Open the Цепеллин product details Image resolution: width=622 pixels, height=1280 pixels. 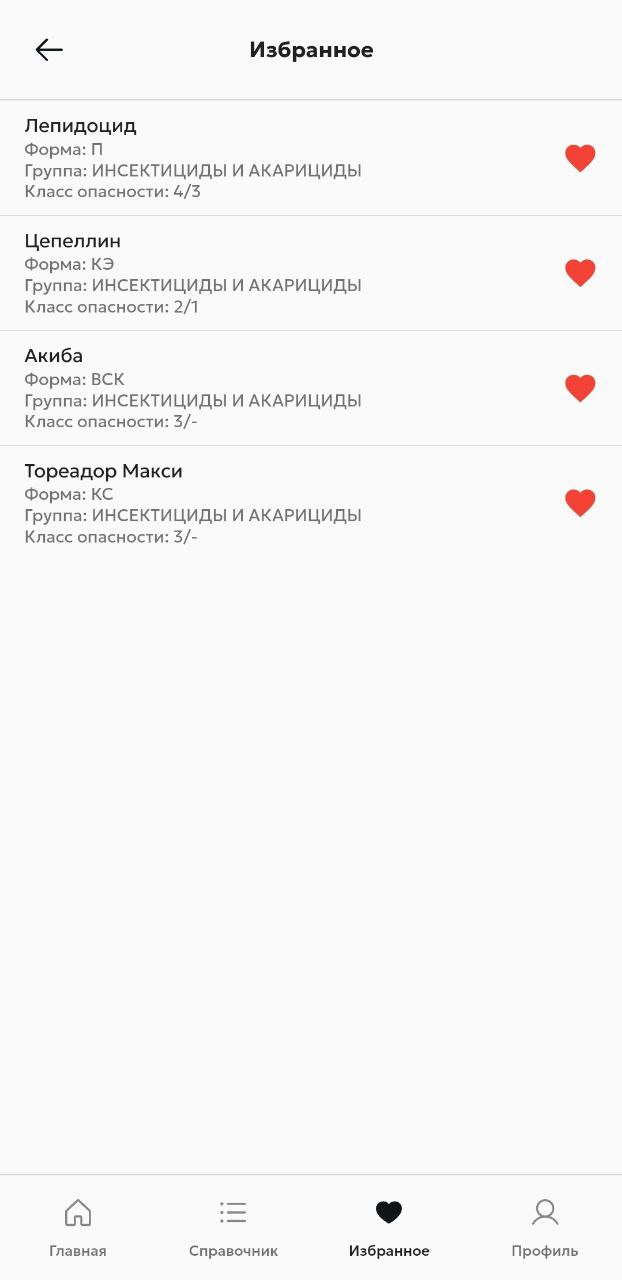coord(250,273)
